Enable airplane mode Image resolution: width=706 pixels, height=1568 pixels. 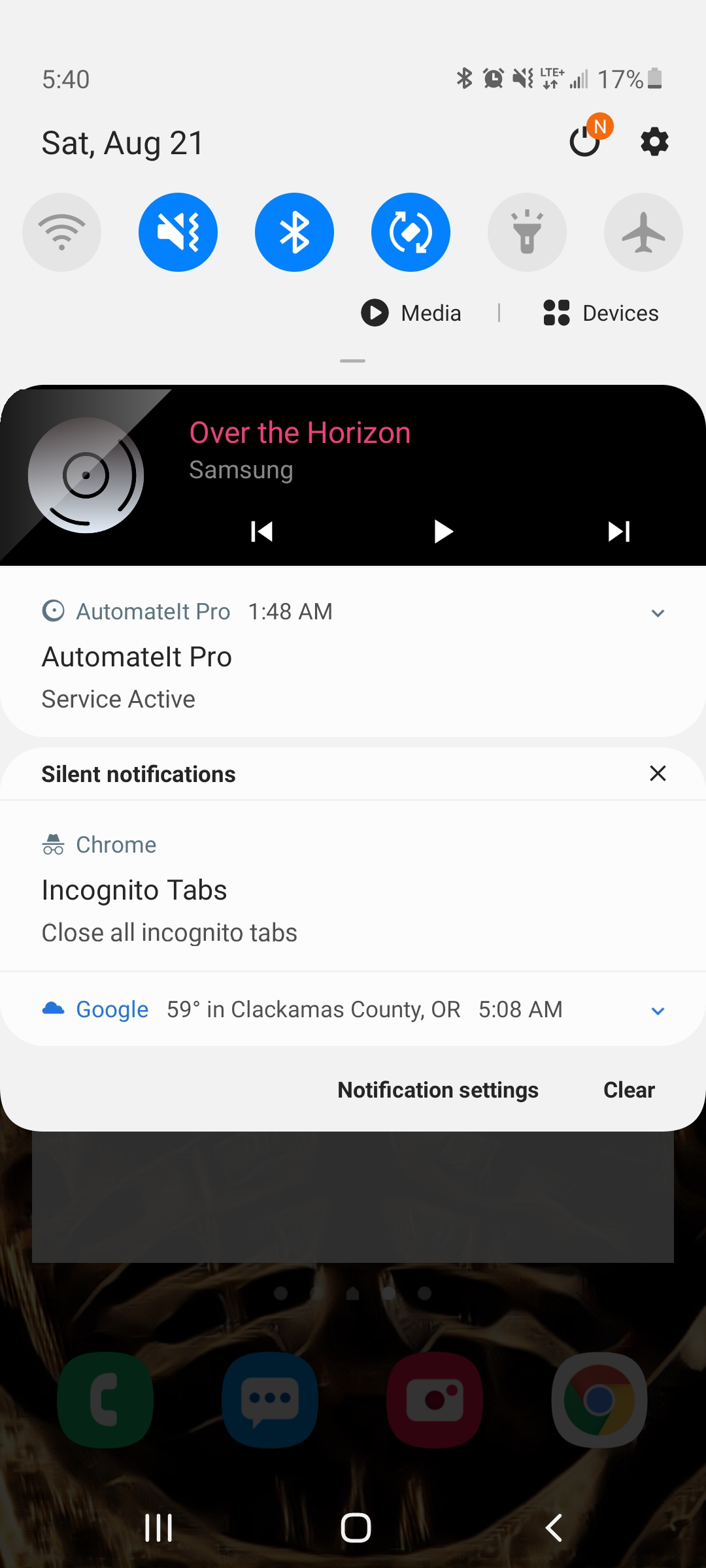(643, 232)
